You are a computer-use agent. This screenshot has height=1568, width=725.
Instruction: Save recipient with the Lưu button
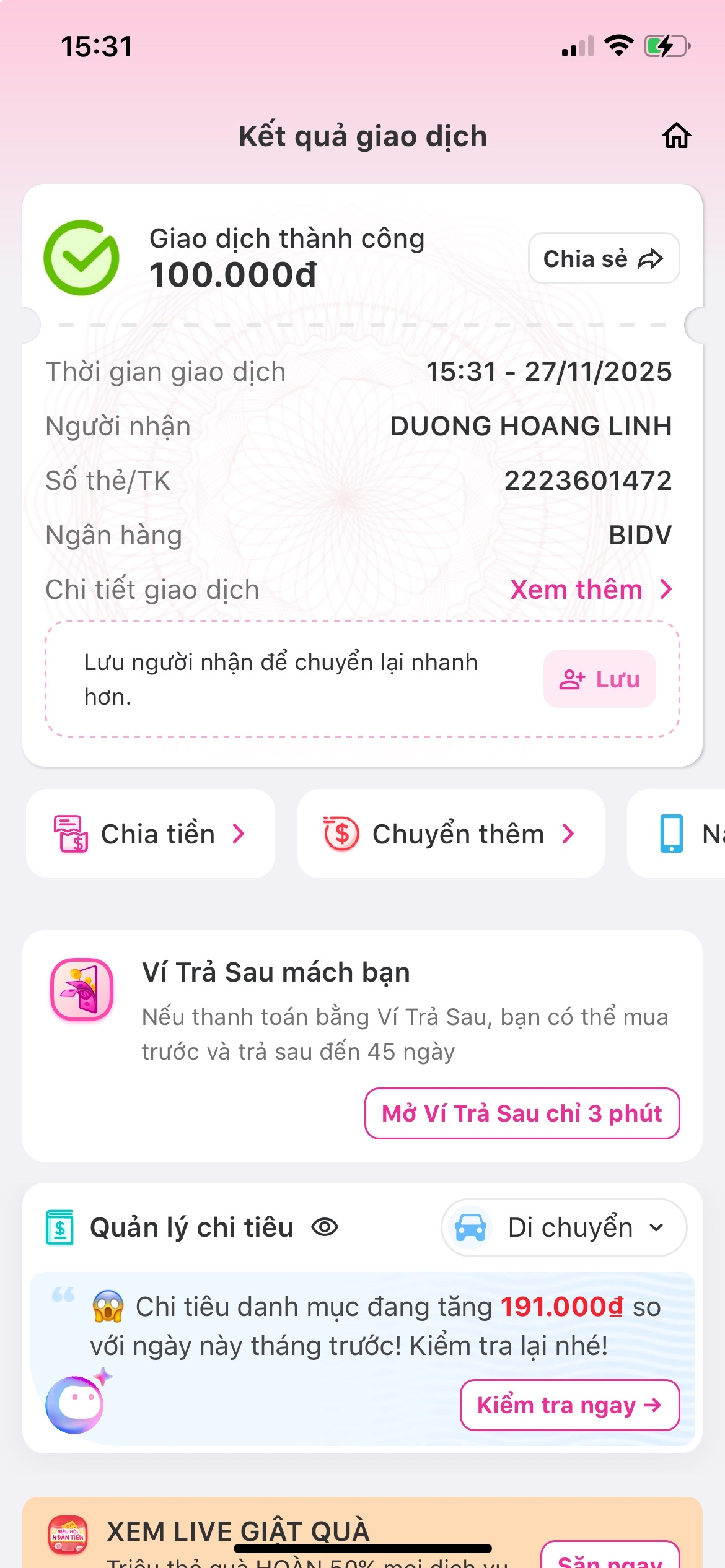coord(599,679)
